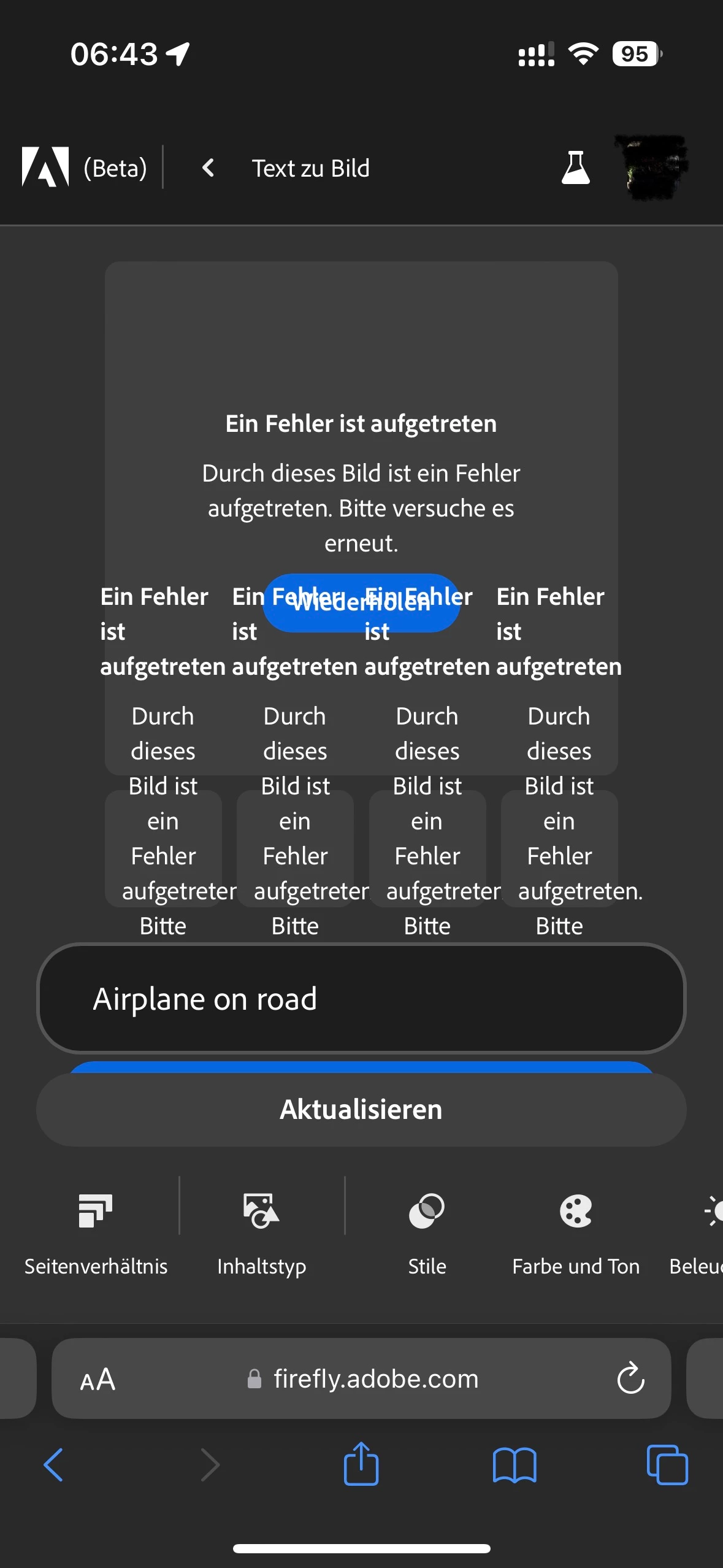
Task: Open the Adobe home logo
Action: pos(45,167)
